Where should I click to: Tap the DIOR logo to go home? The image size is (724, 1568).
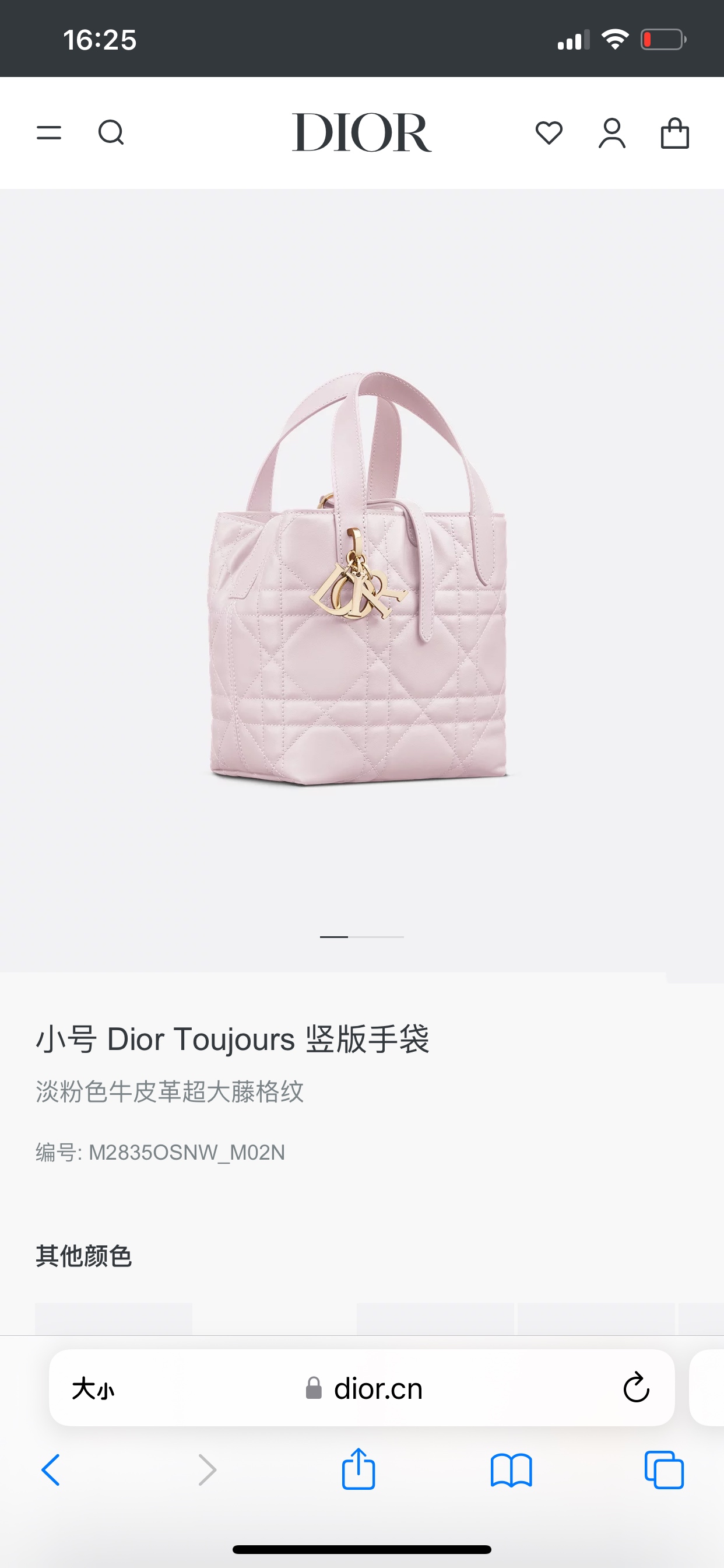point(361,132)
